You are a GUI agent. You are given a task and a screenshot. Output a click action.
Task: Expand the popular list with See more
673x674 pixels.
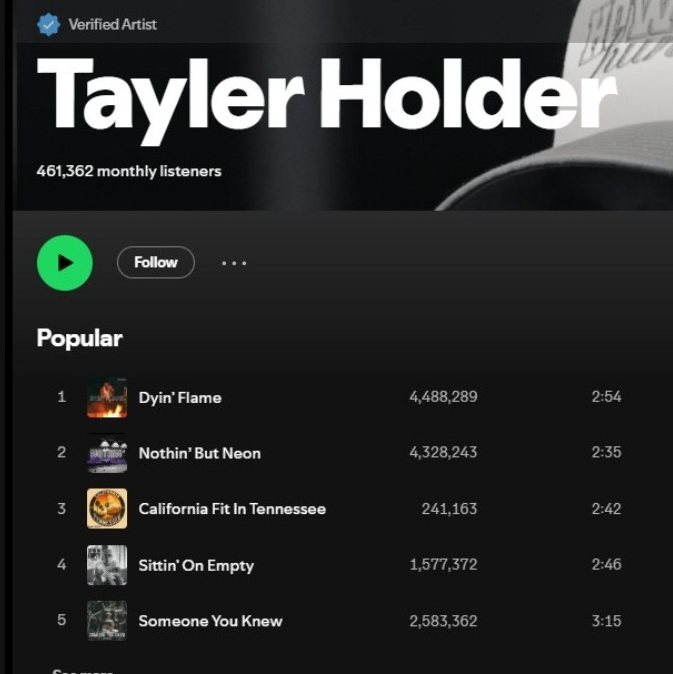(x=82, y=670)
